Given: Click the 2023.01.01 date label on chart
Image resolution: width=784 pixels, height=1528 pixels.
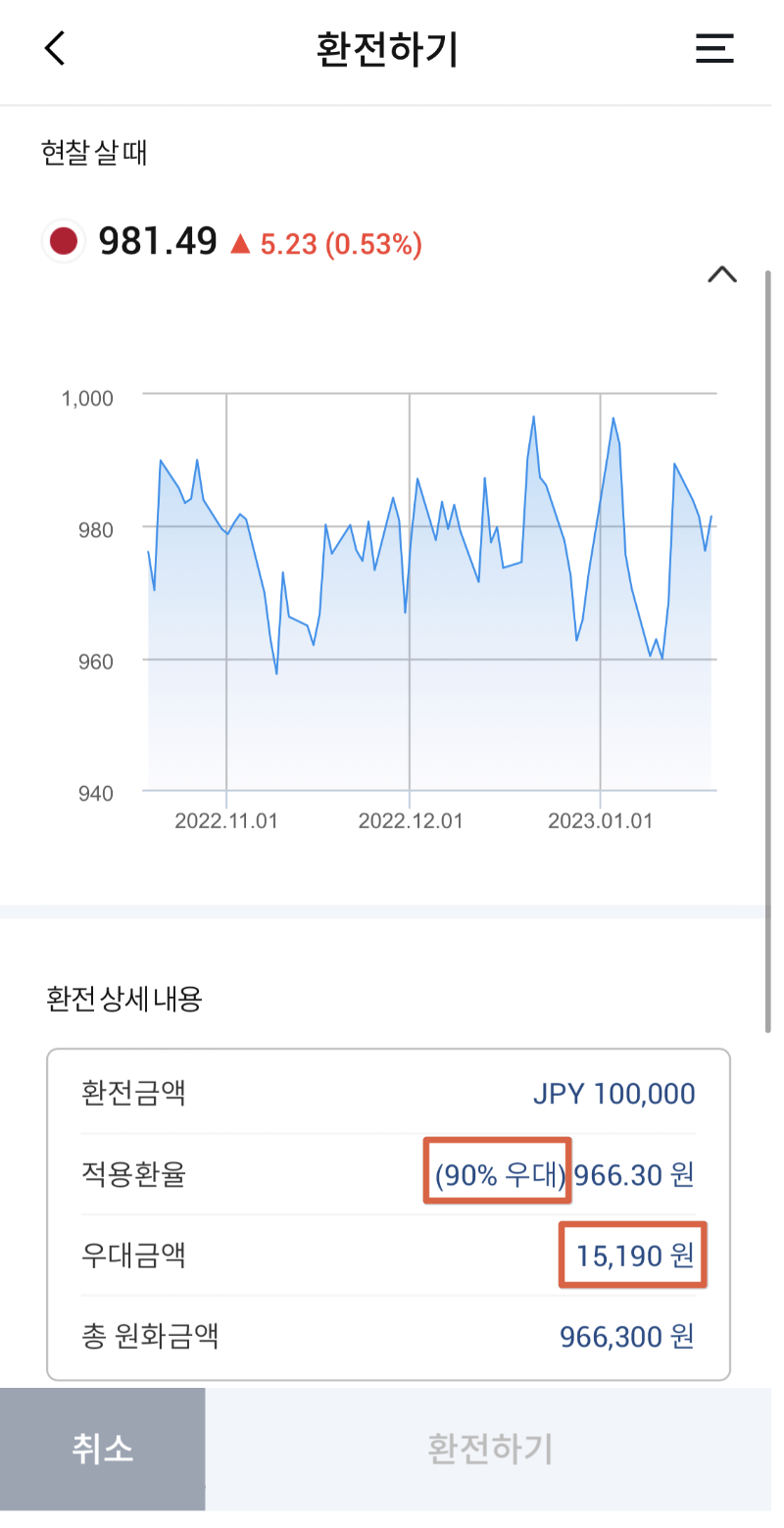Looking at the screenshot, I should [600, 821].
